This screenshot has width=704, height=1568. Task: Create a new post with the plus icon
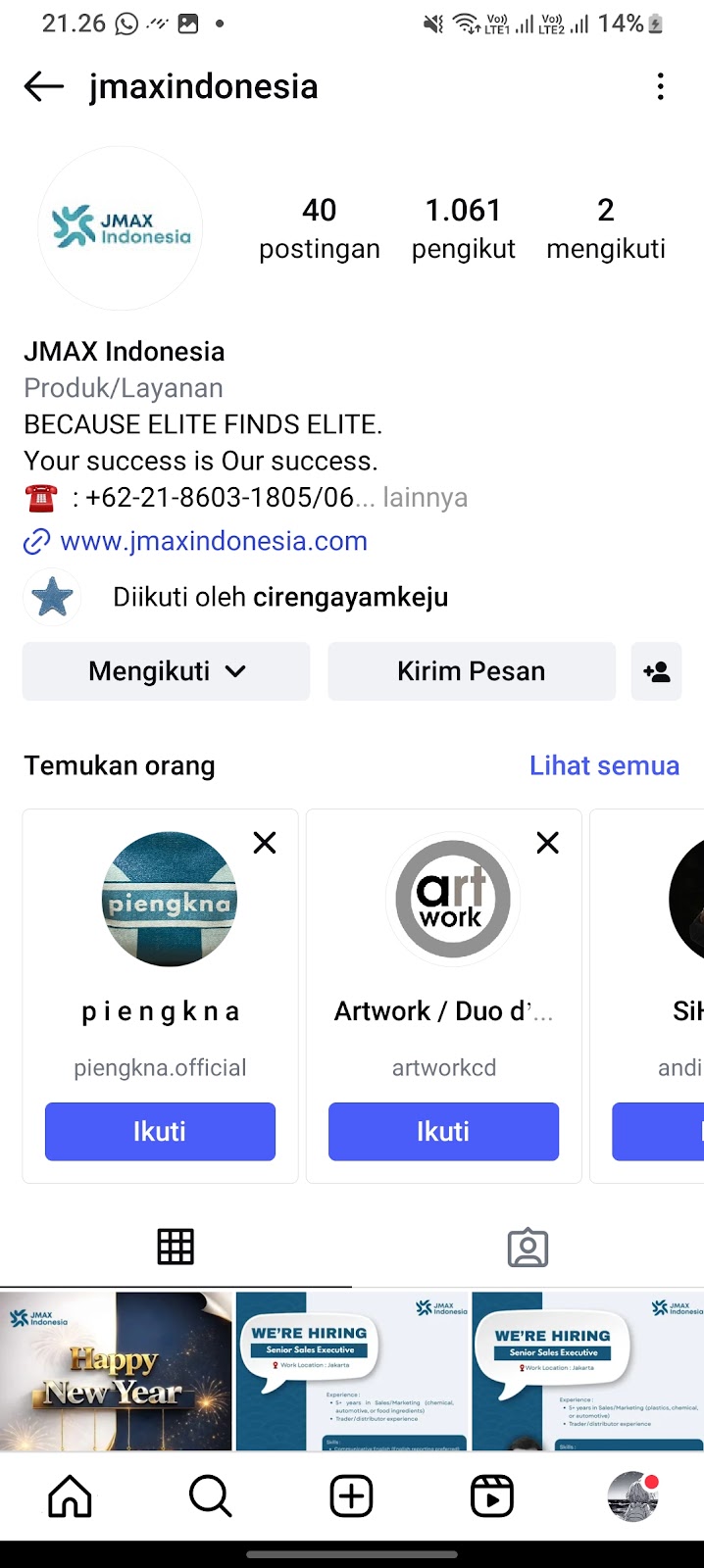pyautogui.click(x=351, y=1496)
